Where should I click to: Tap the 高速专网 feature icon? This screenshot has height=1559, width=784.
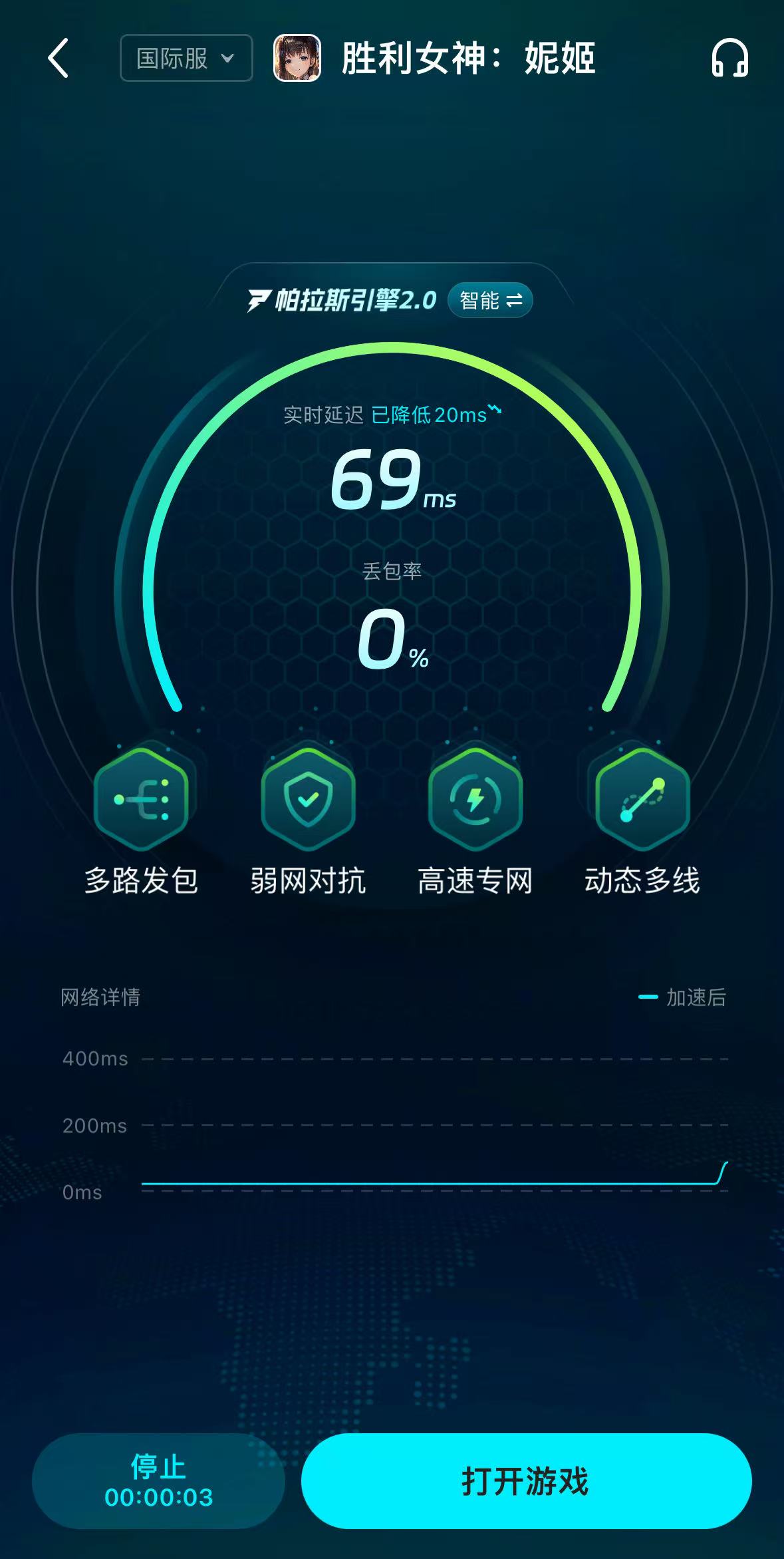click(475, 798)
